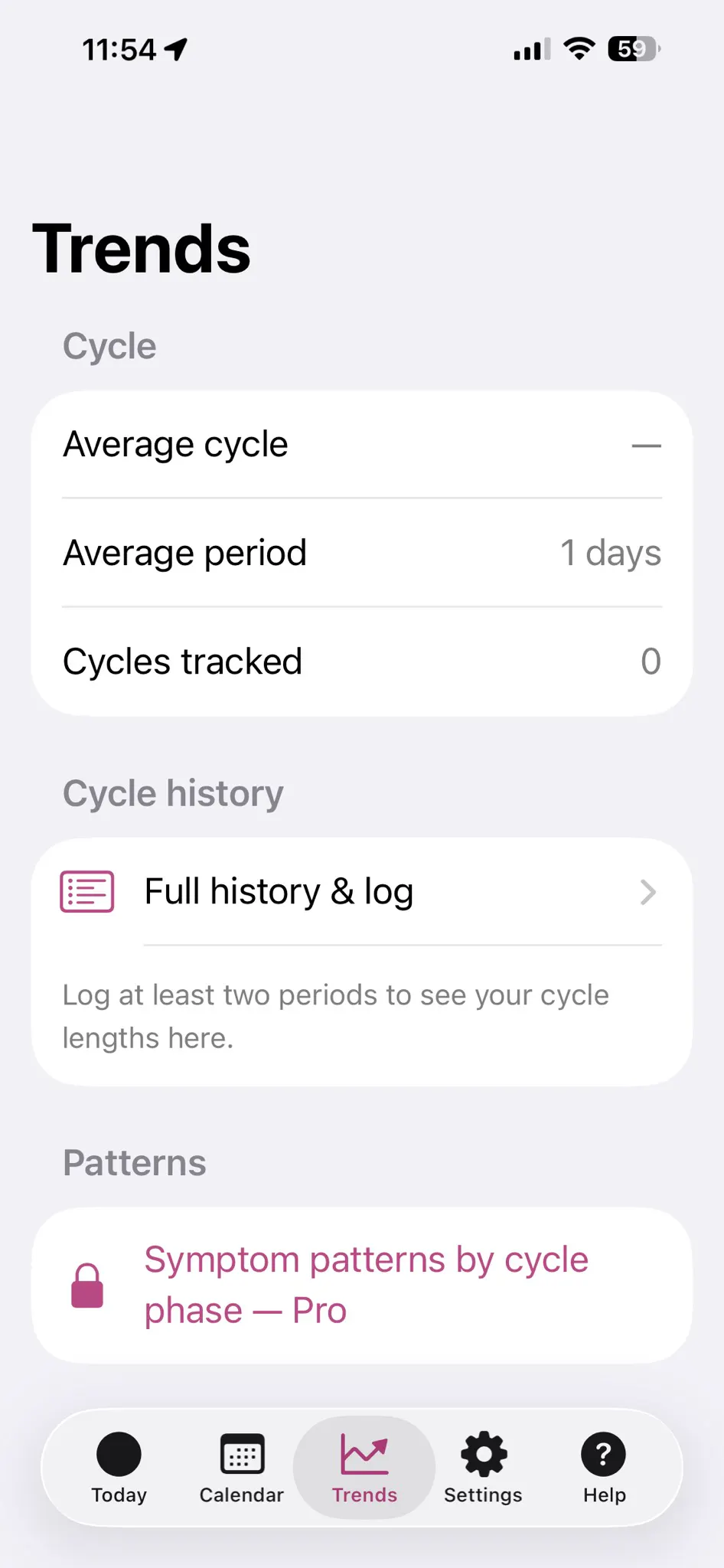Switch to the Today tab

(119, 1468)
